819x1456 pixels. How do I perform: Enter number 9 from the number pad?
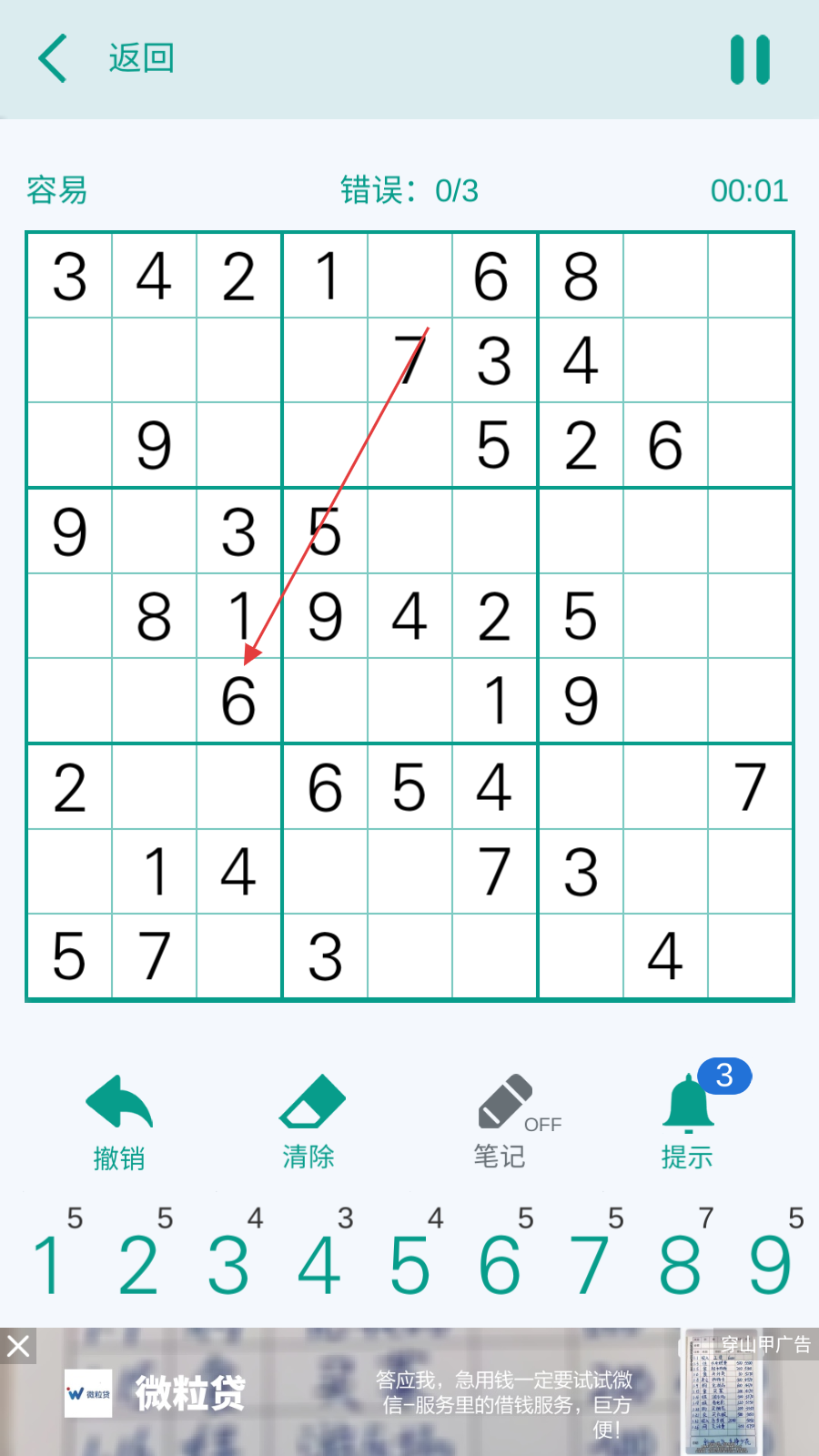770,1265
